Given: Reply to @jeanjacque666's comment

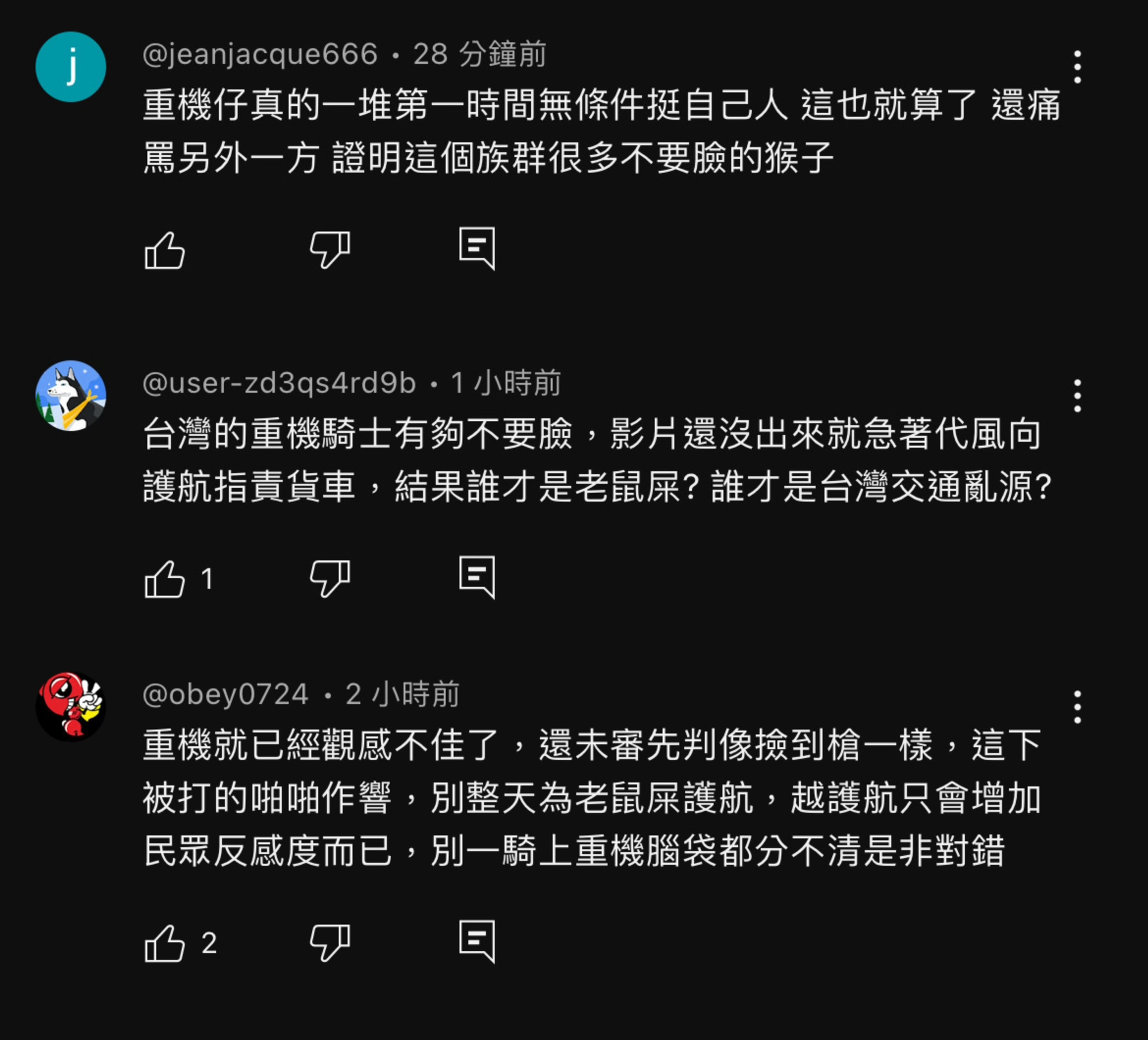Looking at the screenshot, I should pos(477,248).
